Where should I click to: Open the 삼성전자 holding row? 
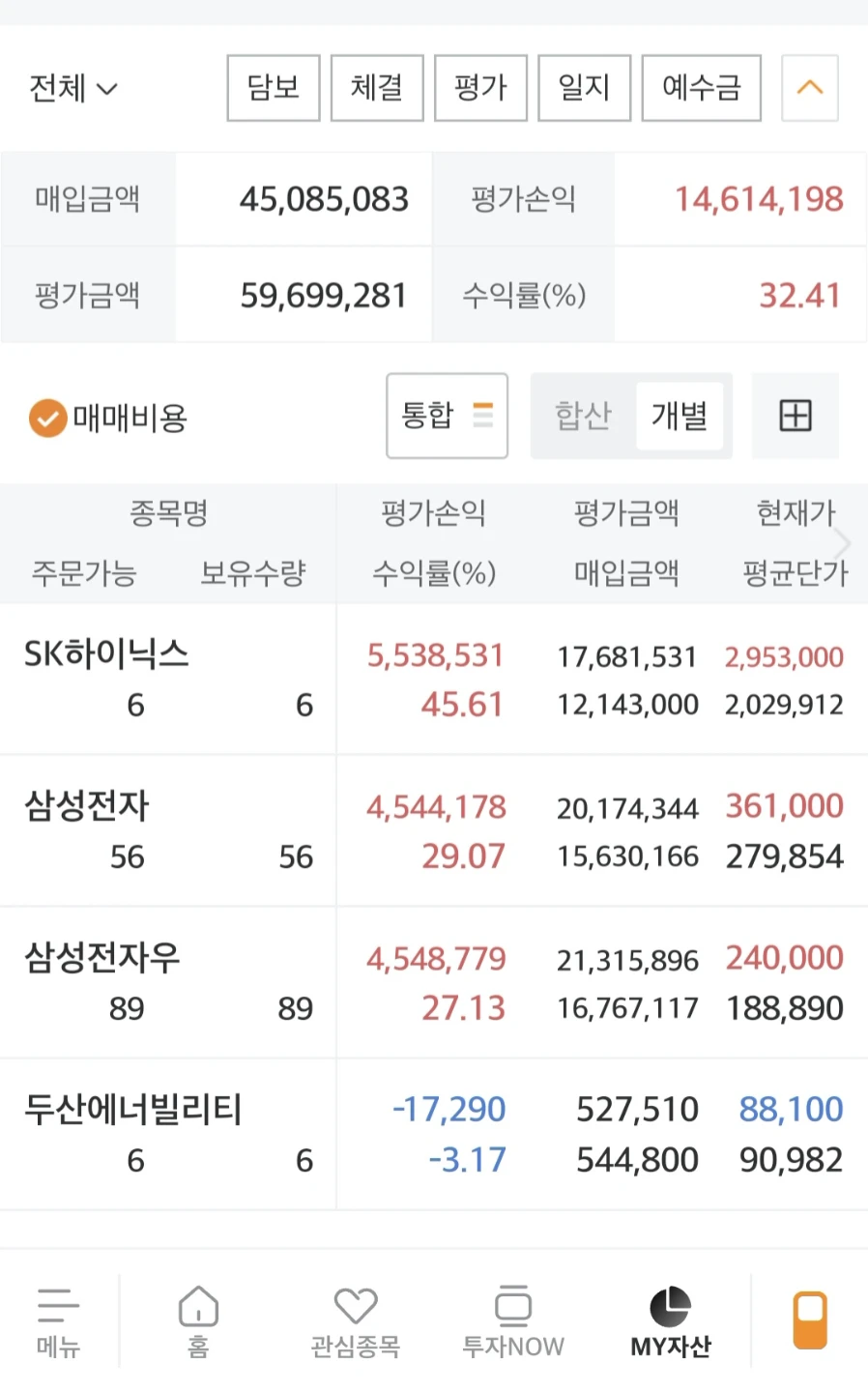click(x=434, y=831)
